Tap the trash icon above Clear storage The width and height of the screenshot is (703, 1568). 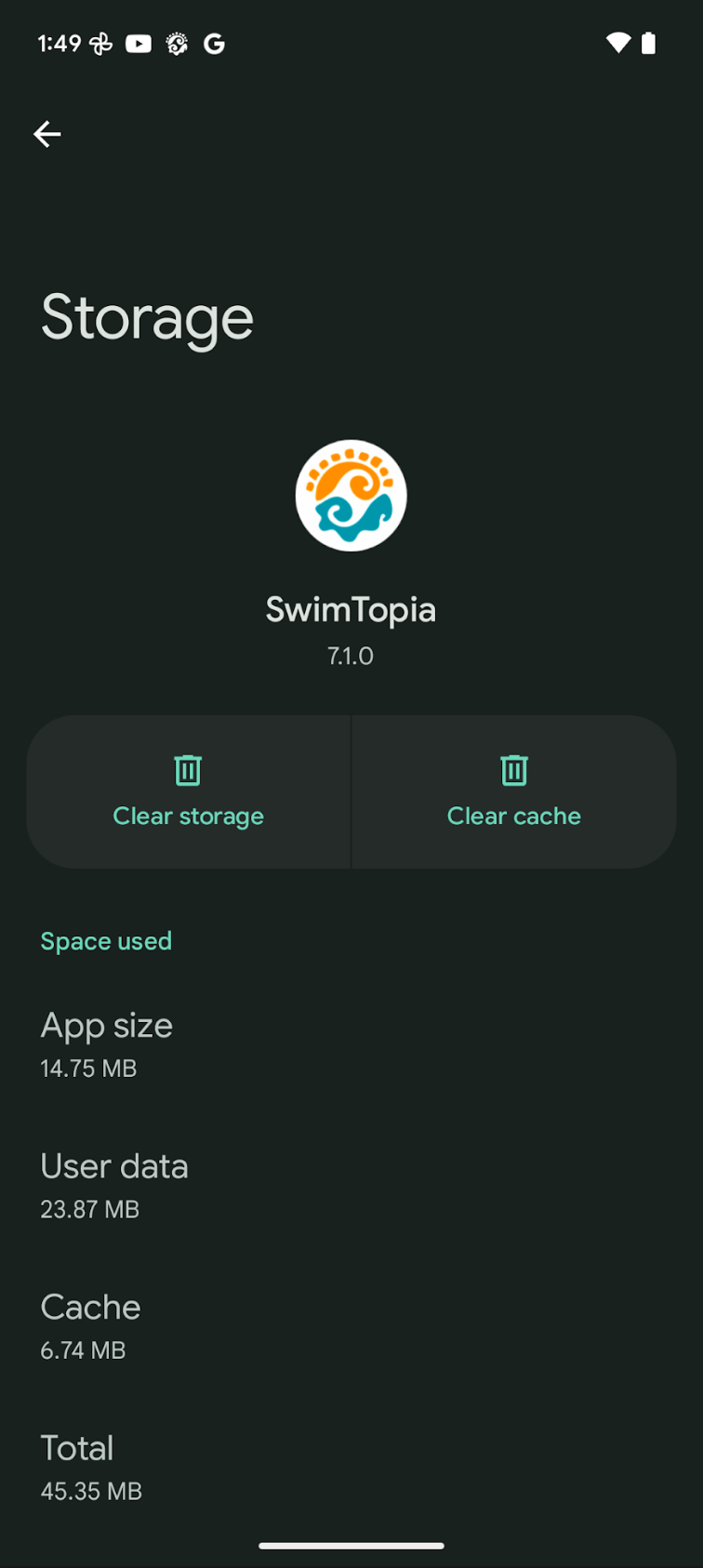pyautogui.click(x=188, y=769)
